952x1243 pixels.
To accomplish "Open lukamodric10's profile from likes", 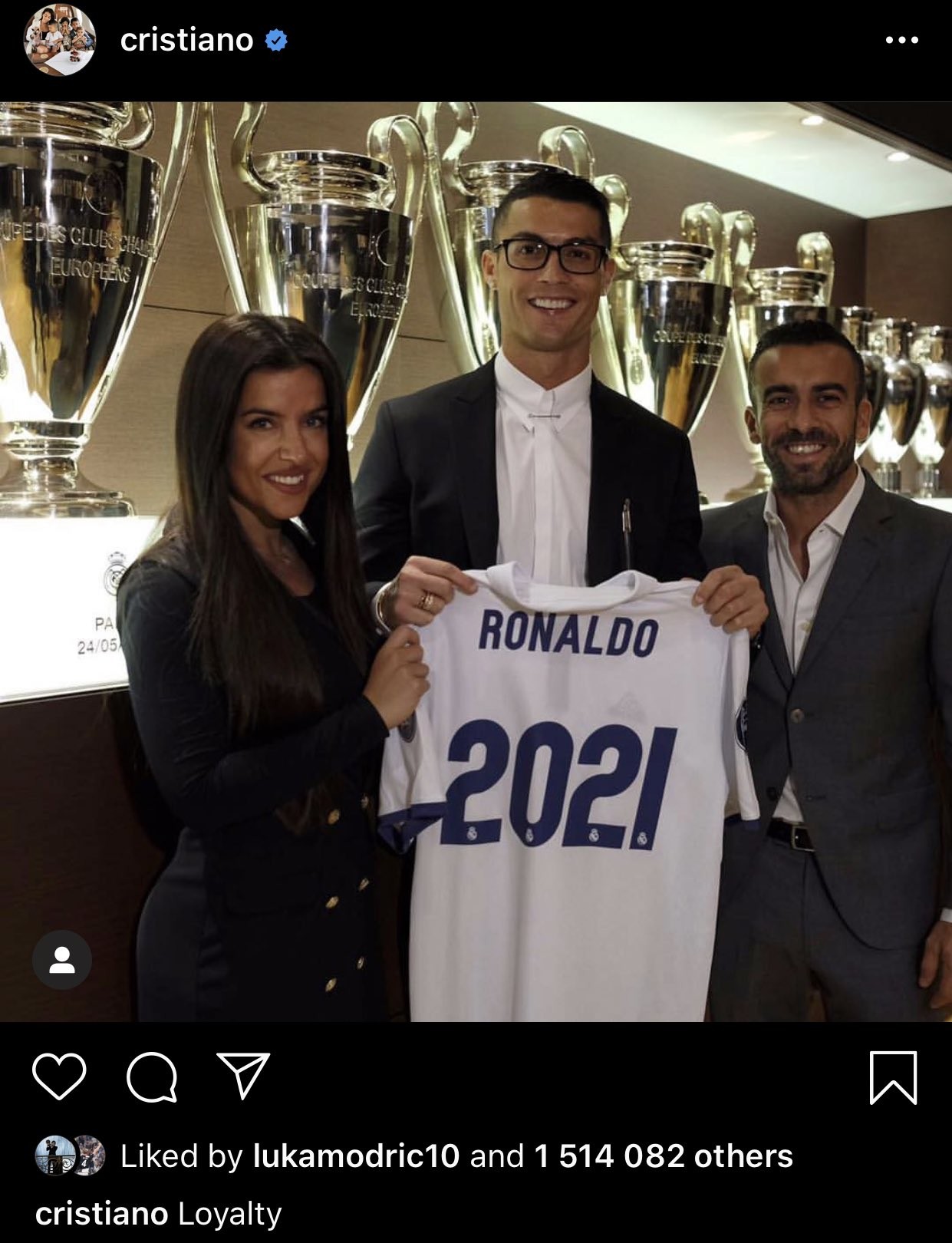I will click(356, 1156).
